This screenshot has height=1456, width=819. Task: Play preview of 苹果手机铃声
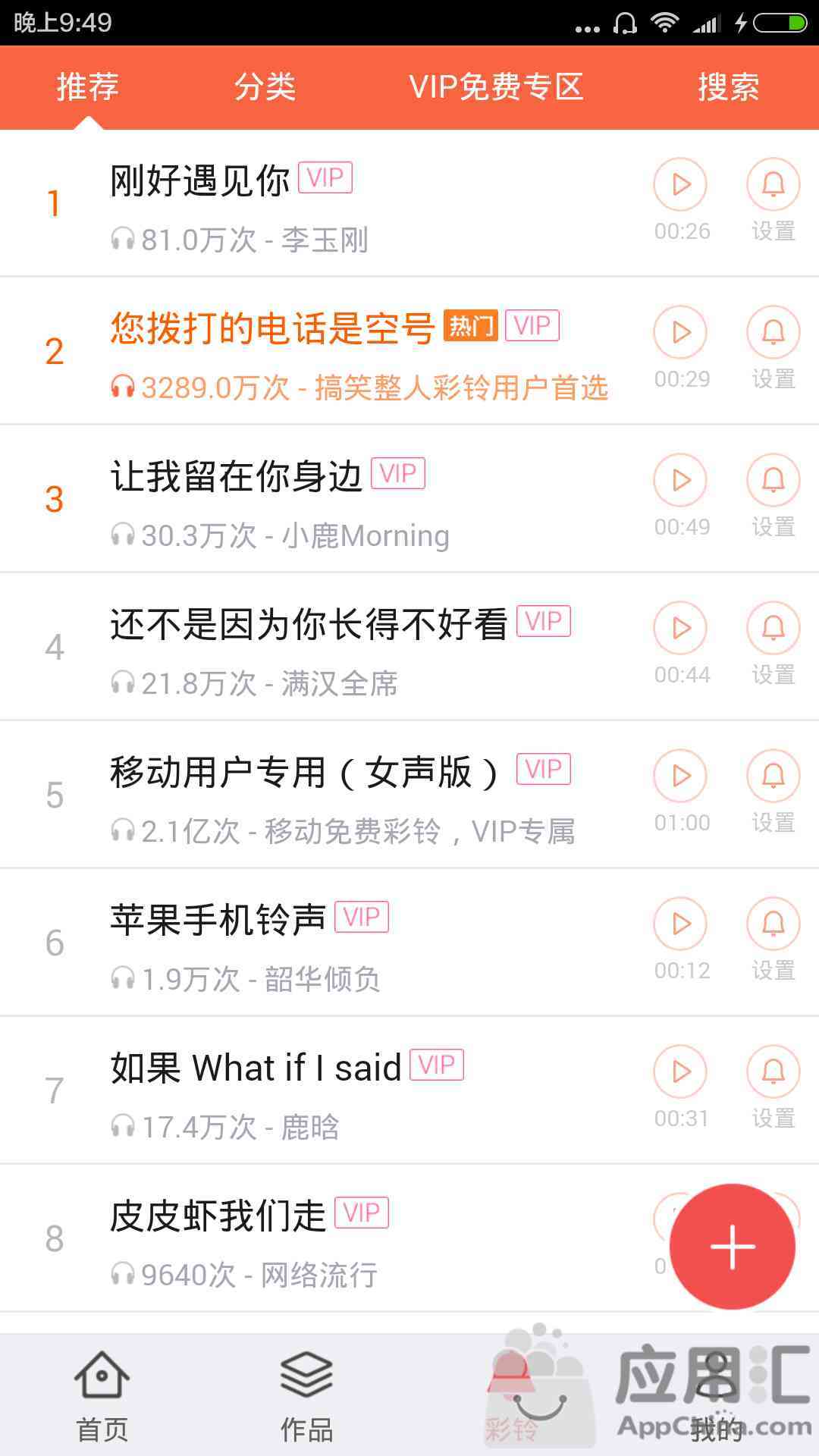coord(681,924)
